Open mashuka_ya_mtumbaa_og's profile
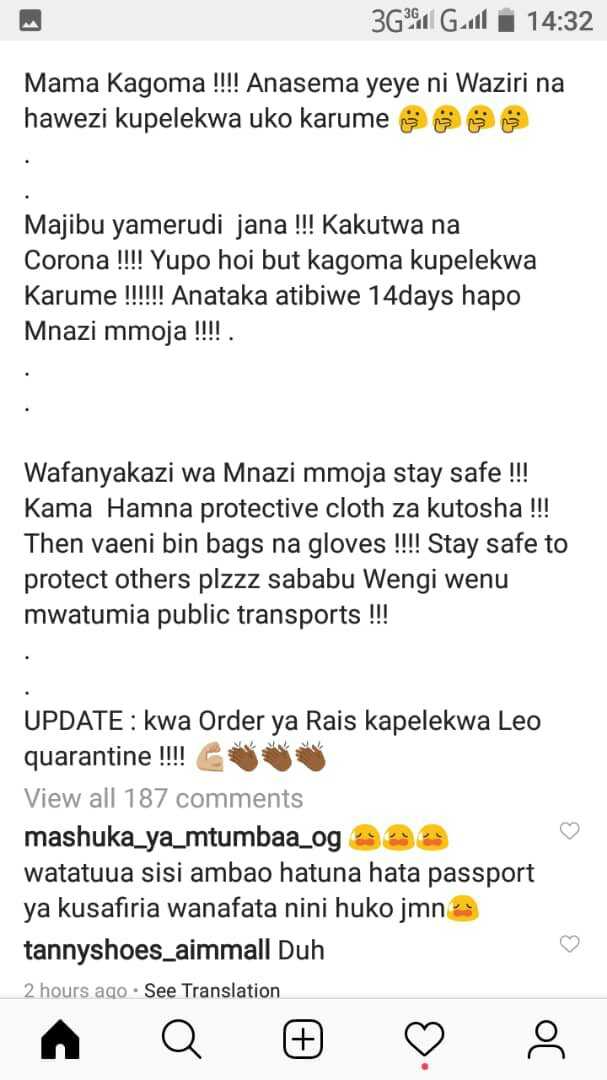This screenshot has height=1080, width=607. [183, 838]
